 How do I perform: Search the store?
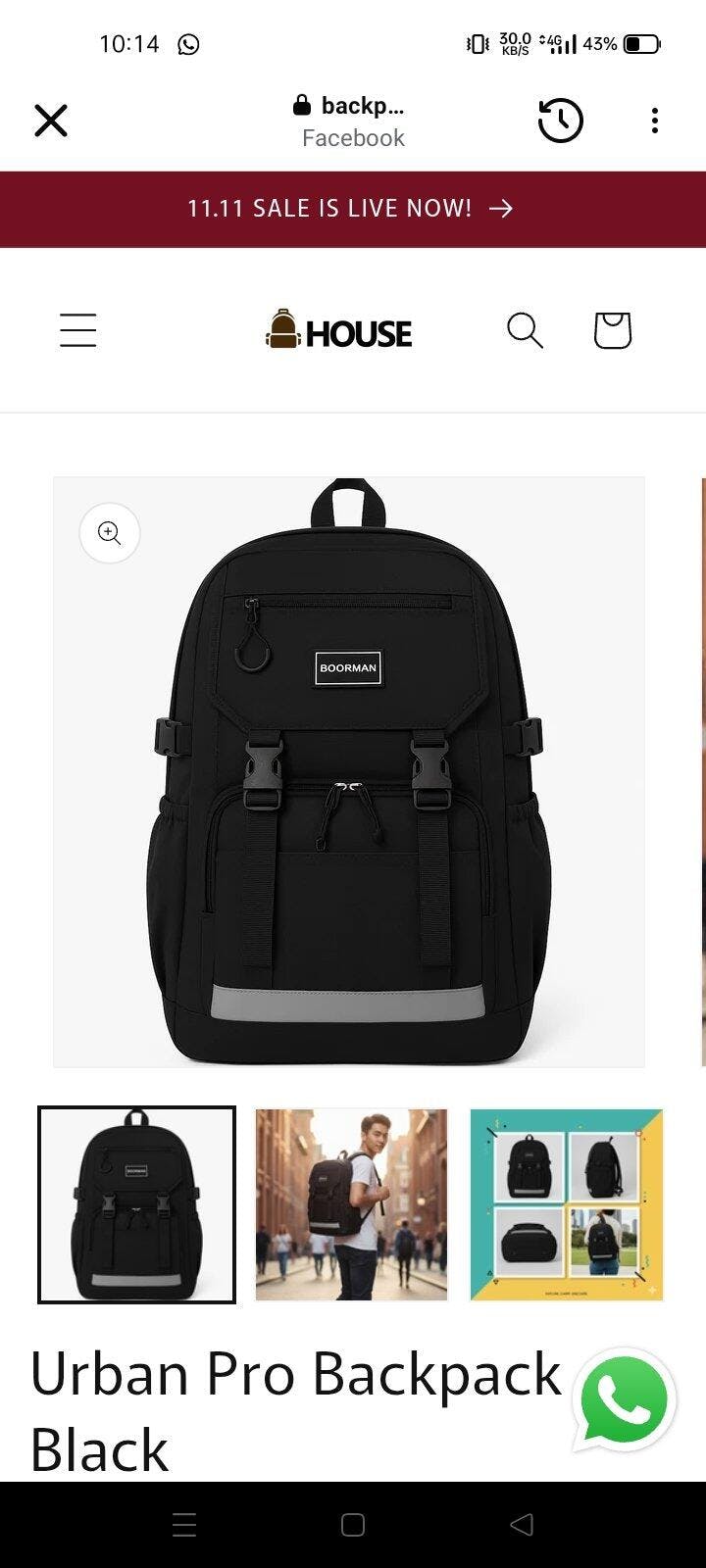point(525,330)
